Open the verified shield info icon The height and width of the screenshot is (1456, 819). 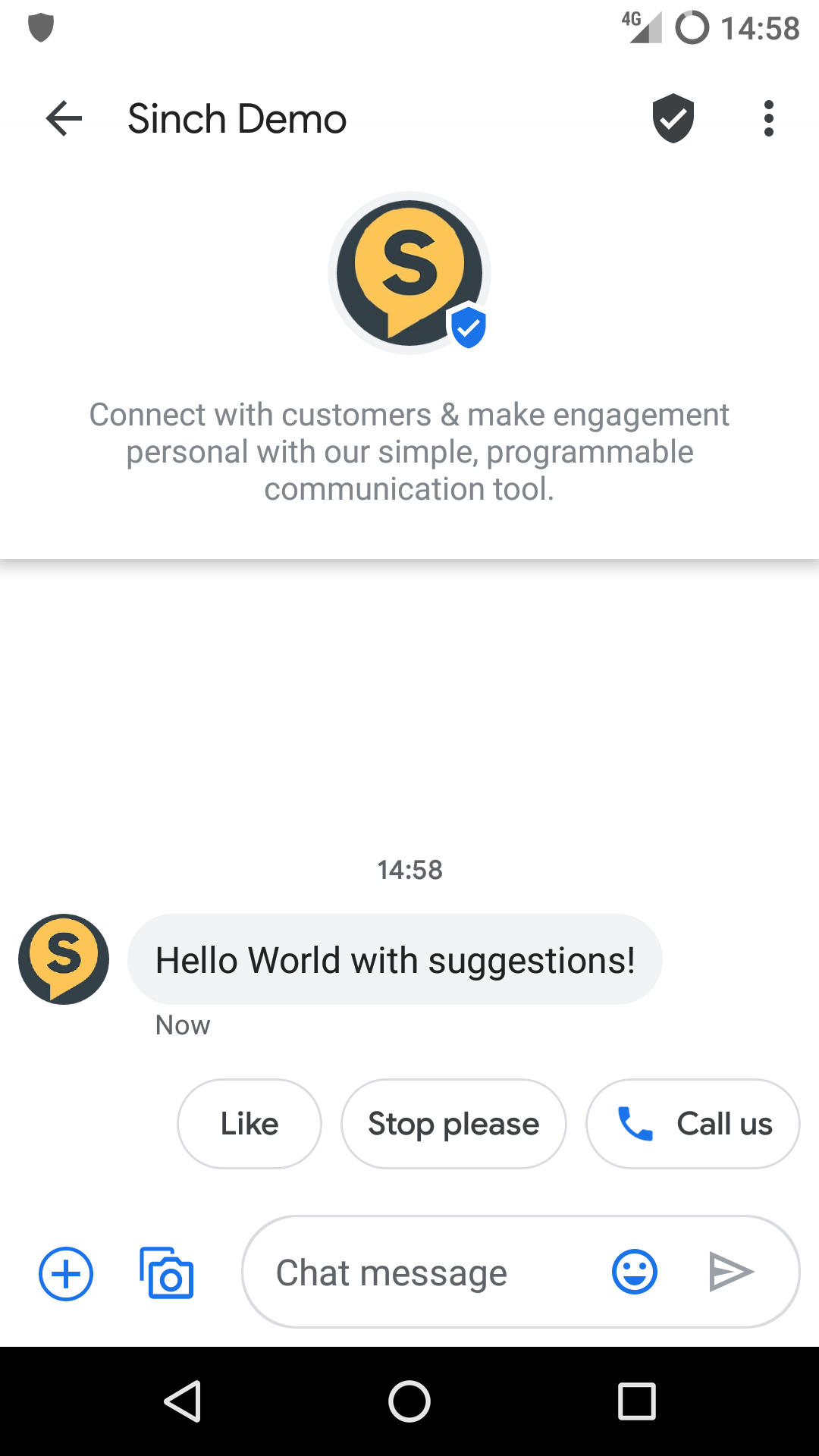pyautogui.click(x=673, y=119)
